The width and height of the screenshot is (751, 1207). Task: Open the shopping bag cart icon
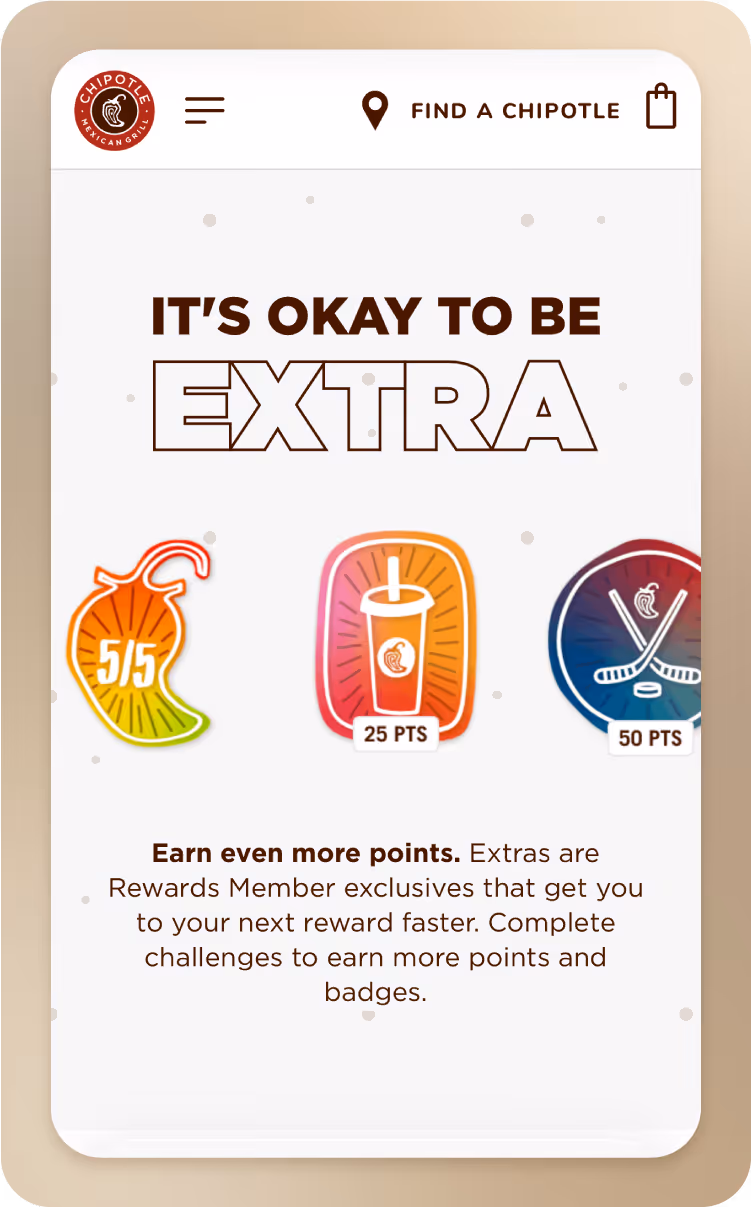pos(661,108)
